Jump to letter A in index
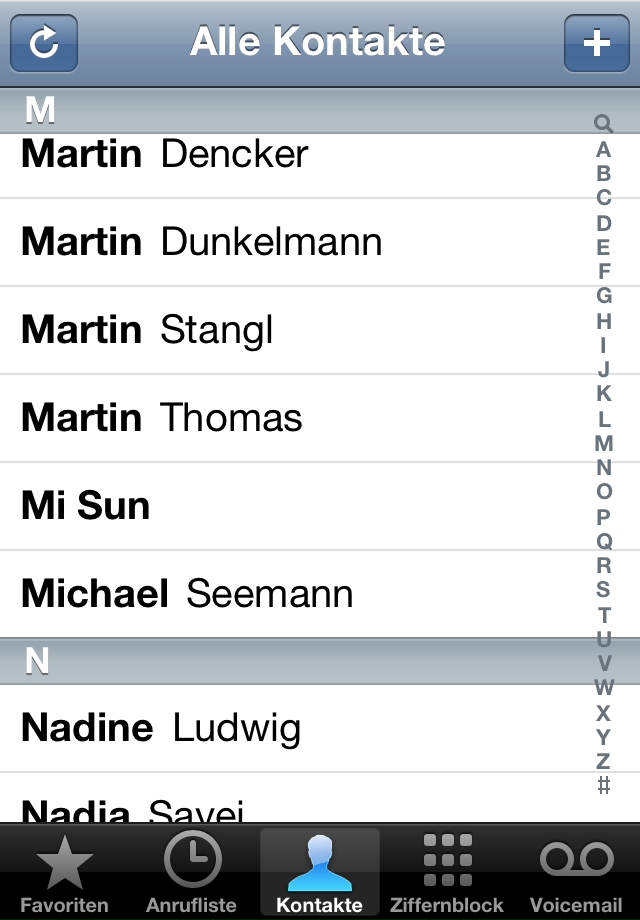640x920 pixels. [603, 150]
